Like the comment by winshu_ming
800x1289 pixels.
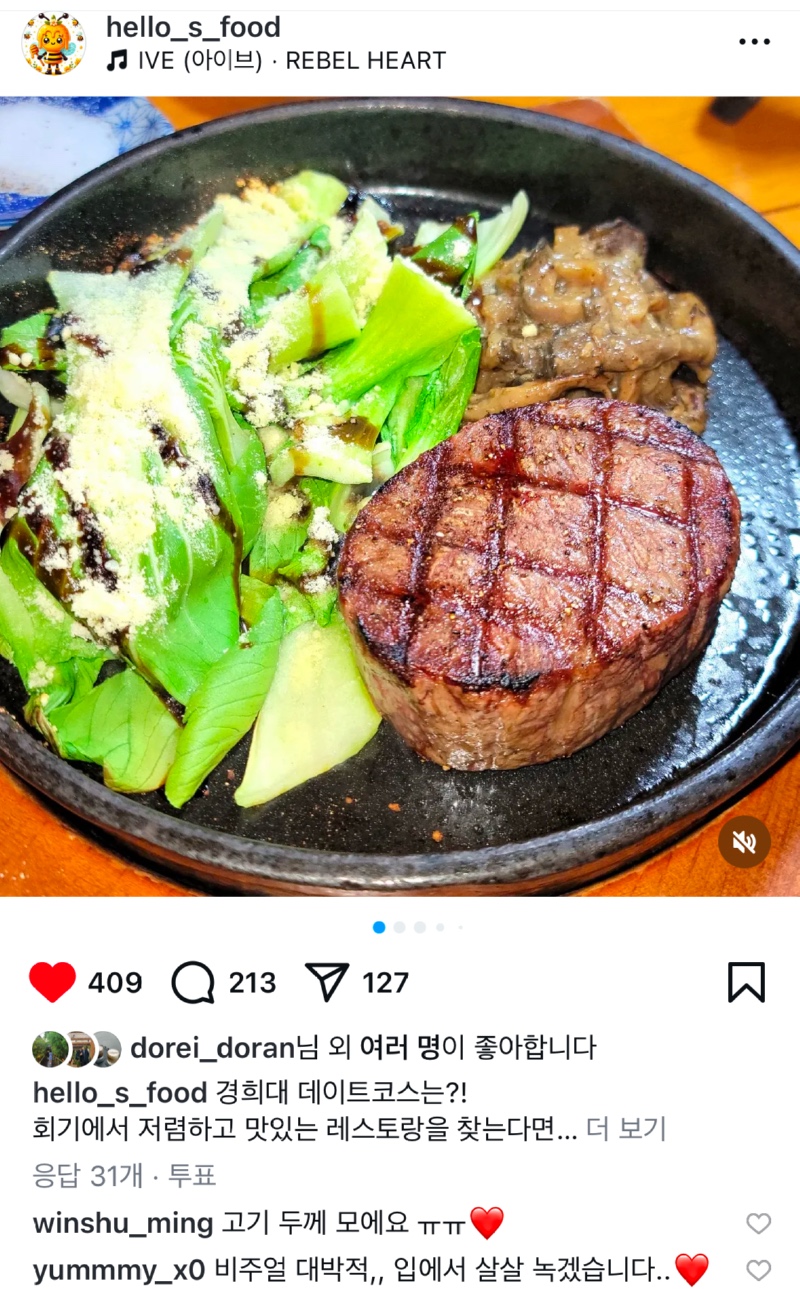click(x=759, y=1223)
